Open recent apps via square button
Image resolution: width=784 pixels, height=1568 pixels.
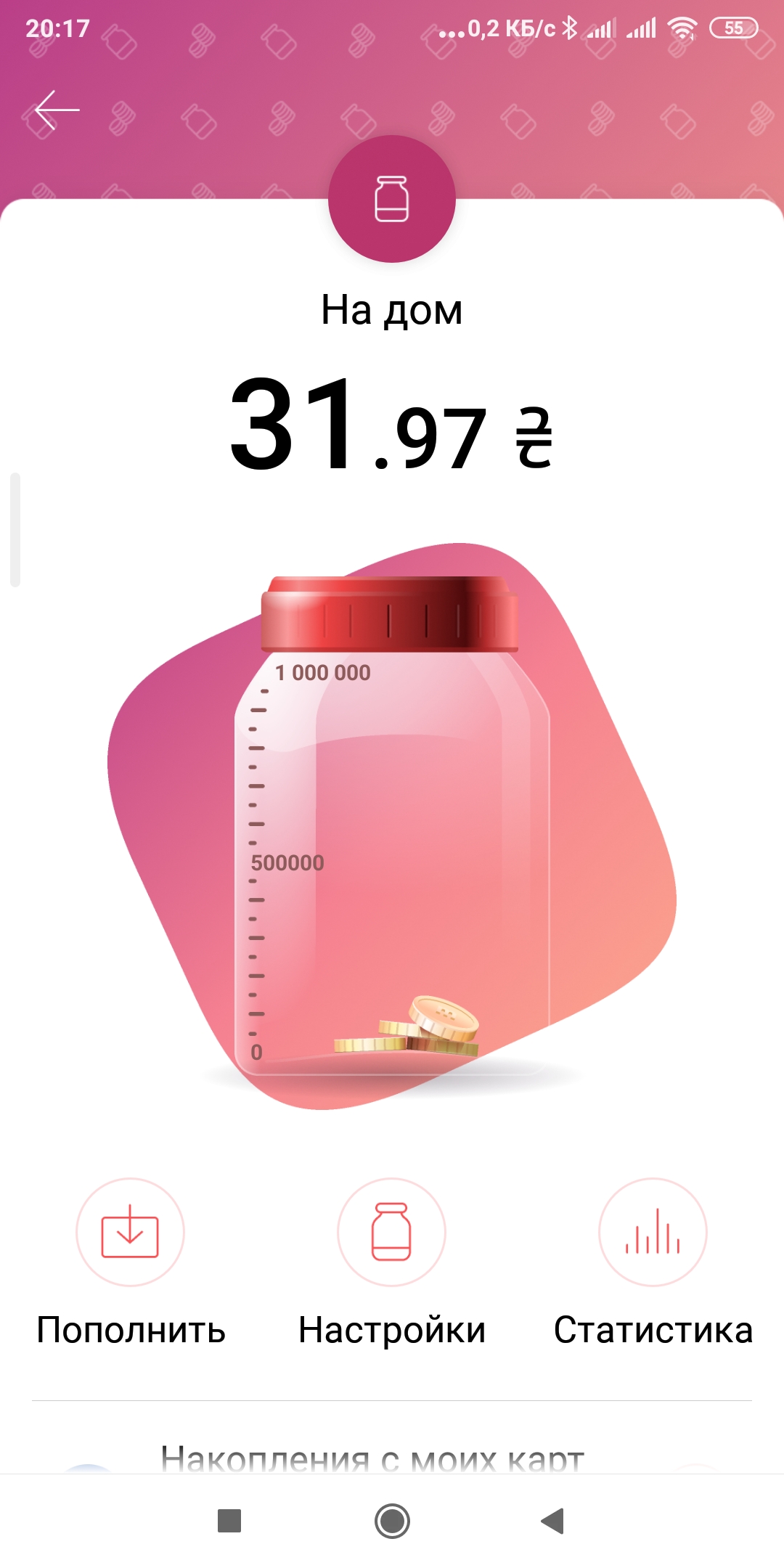229,1521
